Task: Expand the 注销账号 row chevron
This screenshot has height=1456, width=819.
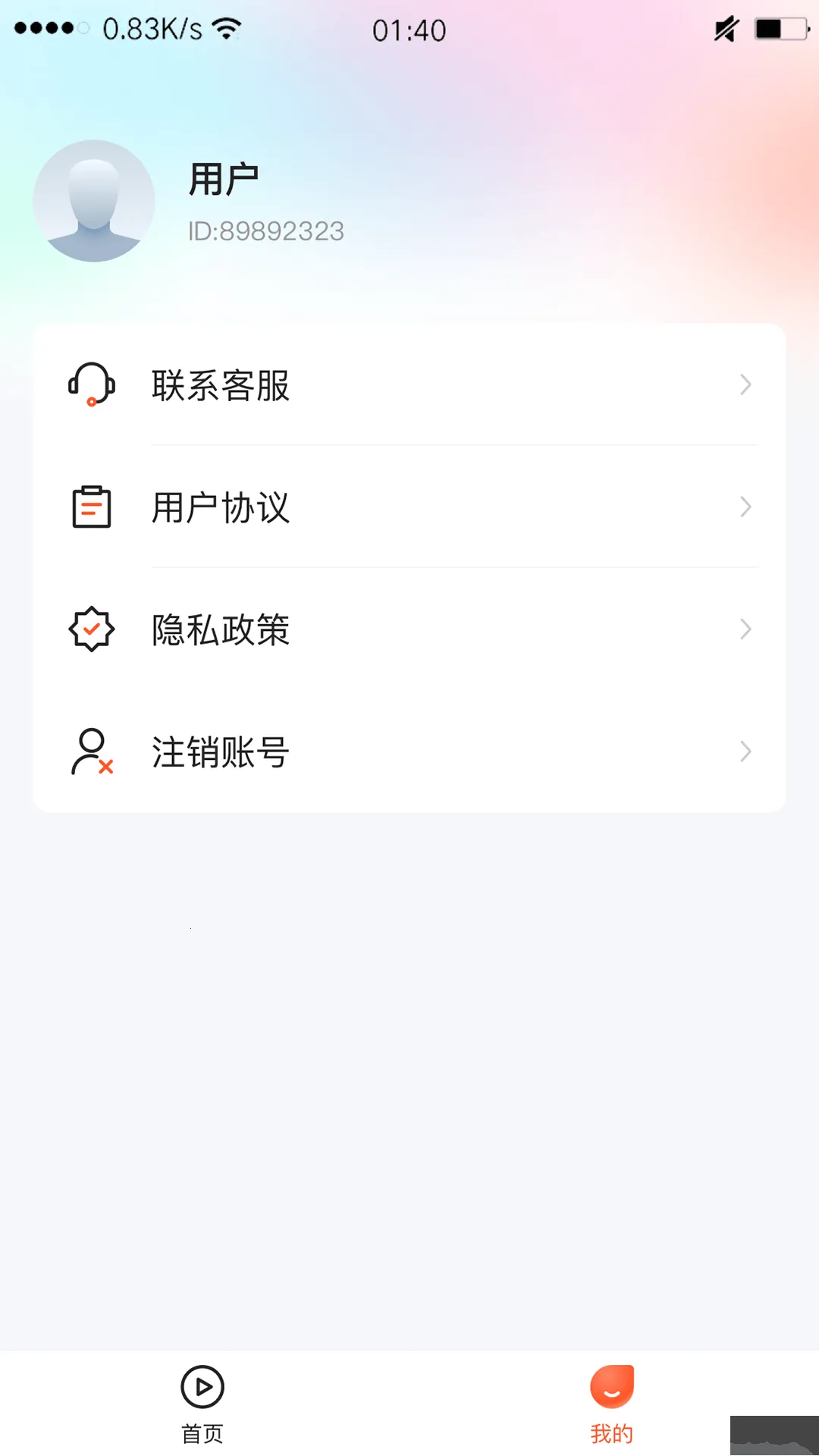Action: tap(745, 752)
